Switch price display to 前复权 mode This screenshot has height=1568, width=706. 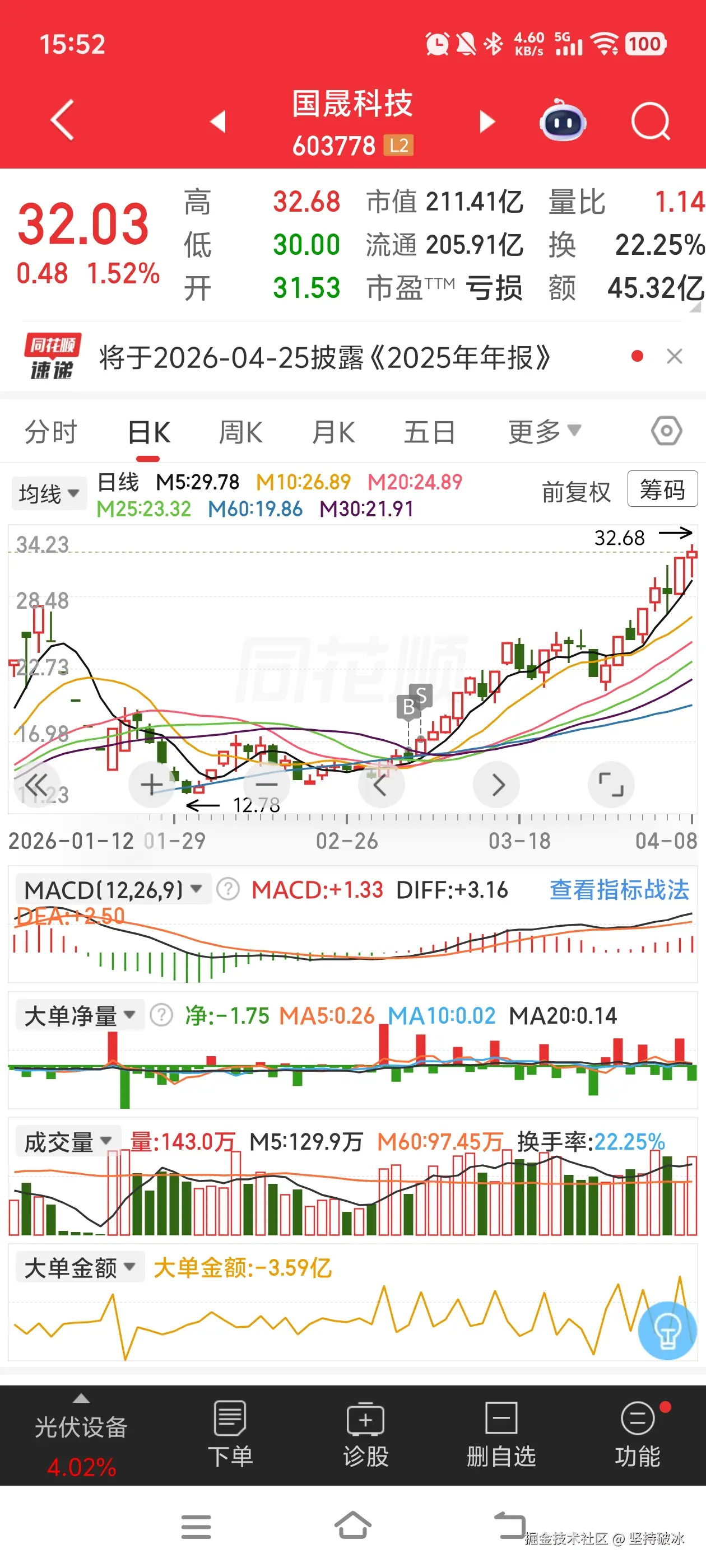pos(575,493)
